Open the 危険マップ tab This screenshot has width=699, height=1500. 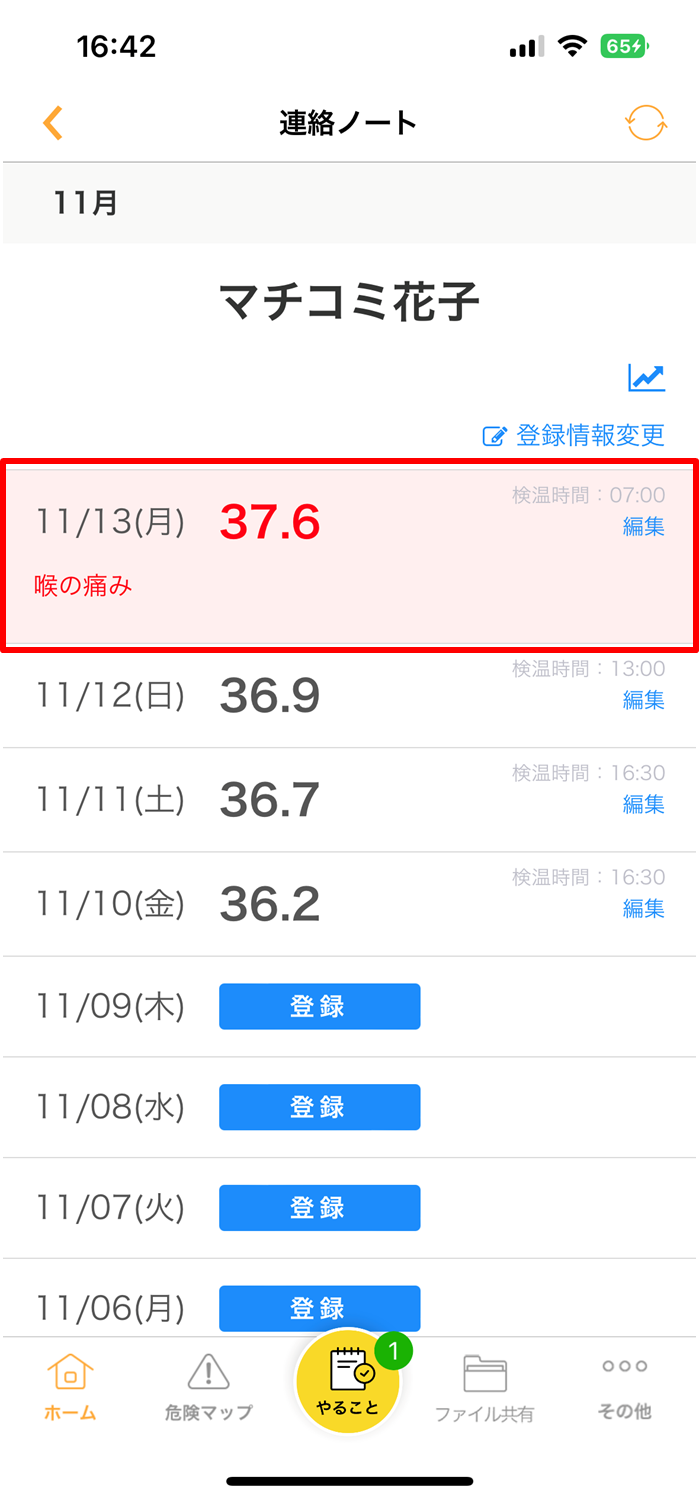(x=208, y=1386)
